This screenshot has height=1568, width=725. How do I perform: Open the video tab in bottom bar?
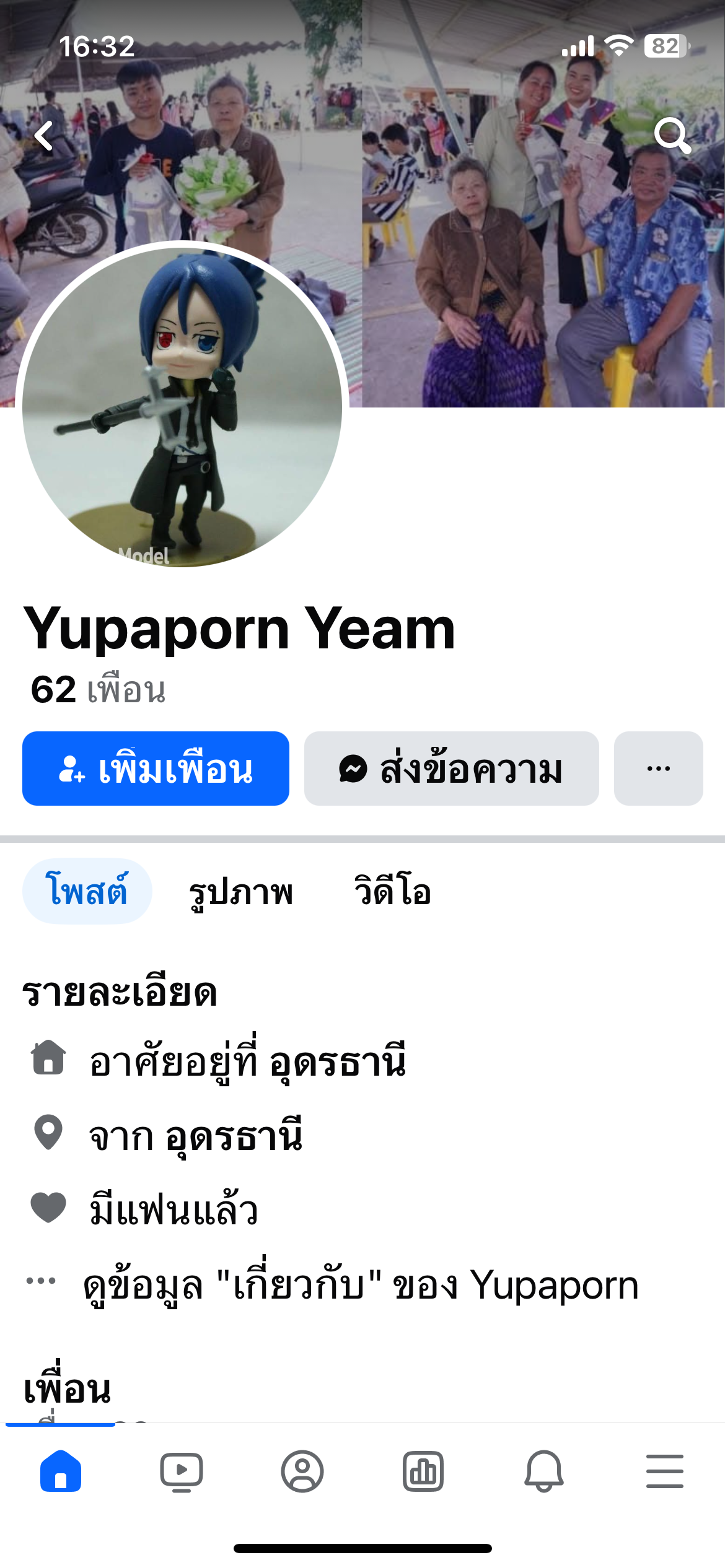[x=181, y=1471]
